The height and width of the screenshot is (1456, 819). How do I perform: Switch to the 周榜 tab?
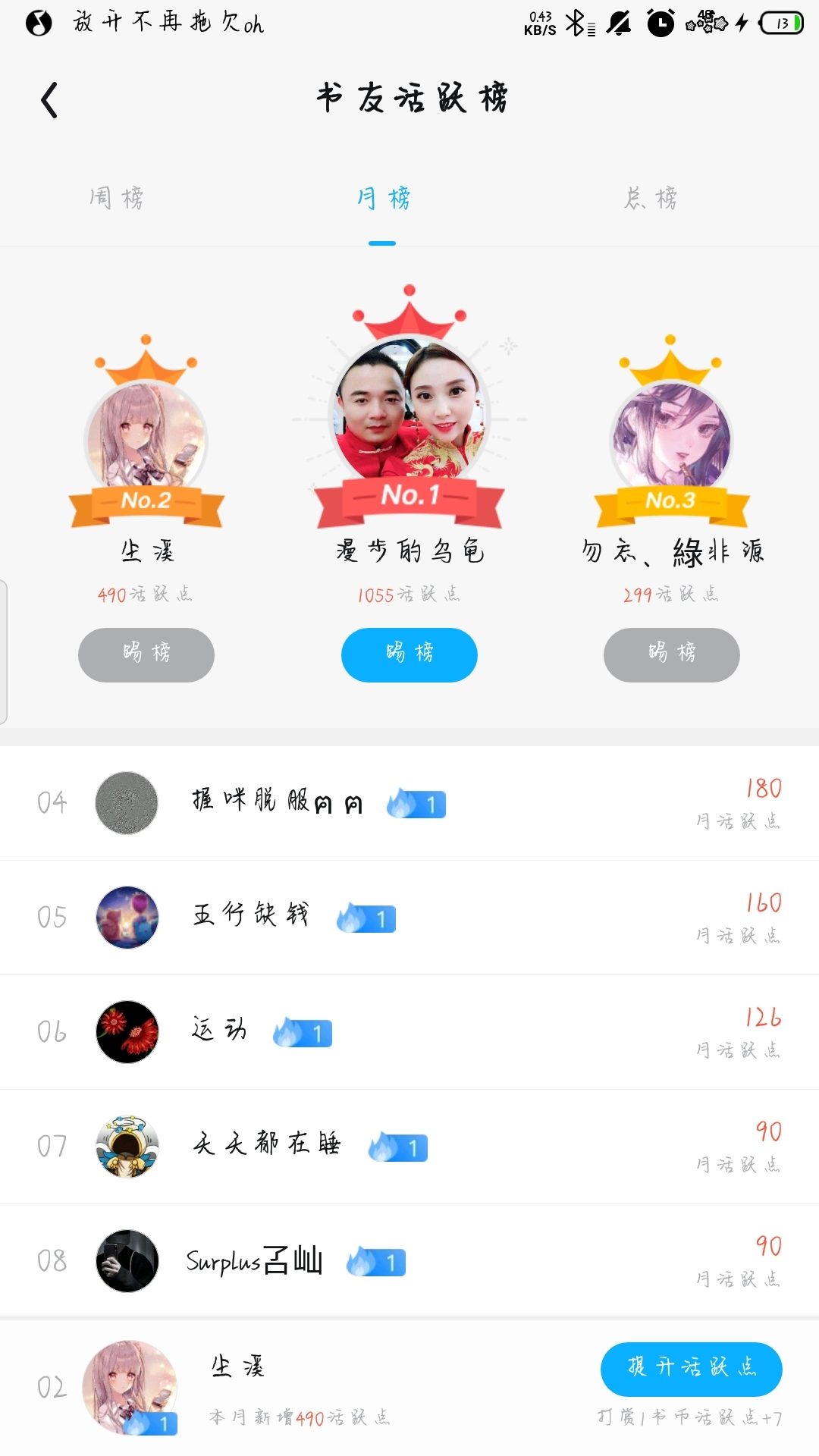116,199
